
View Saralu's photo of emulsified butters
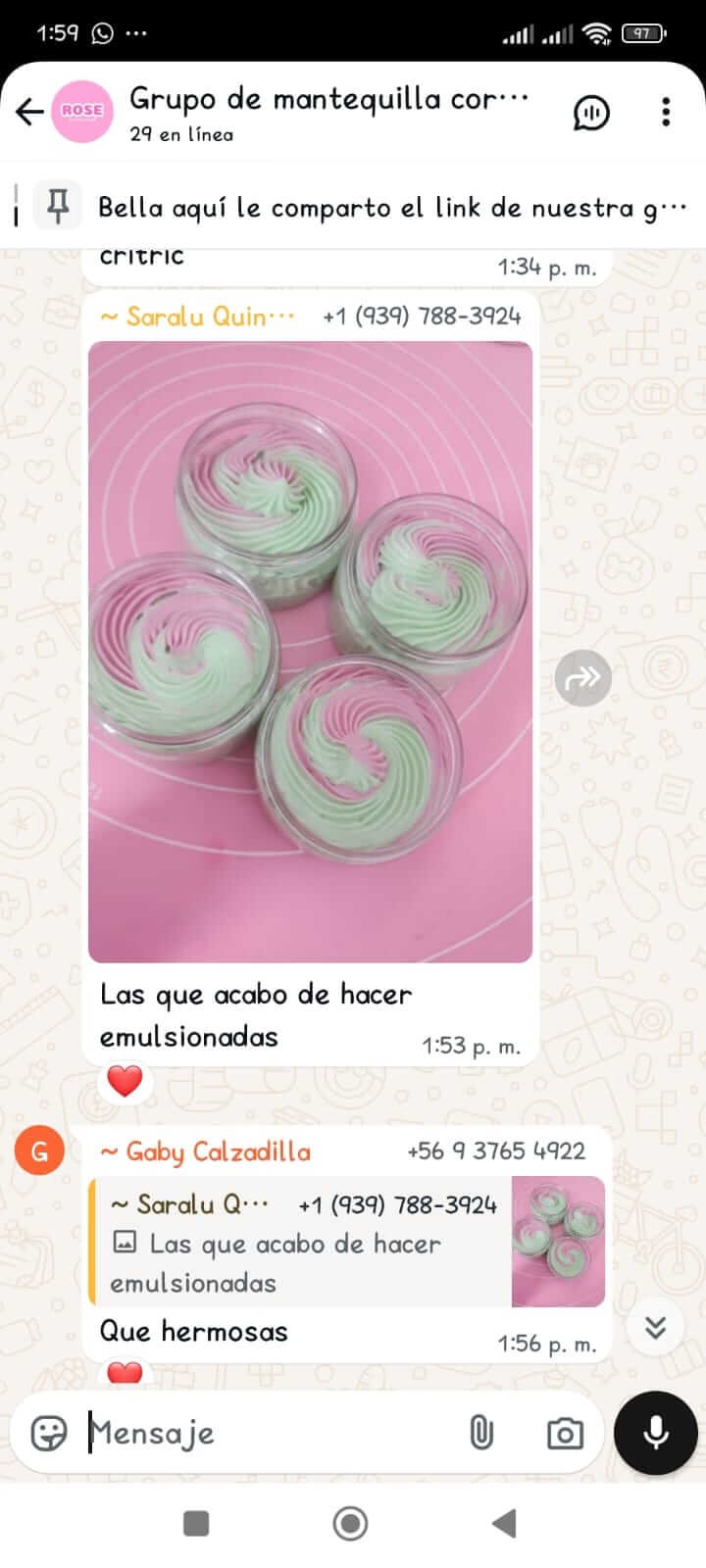(310, 652)
